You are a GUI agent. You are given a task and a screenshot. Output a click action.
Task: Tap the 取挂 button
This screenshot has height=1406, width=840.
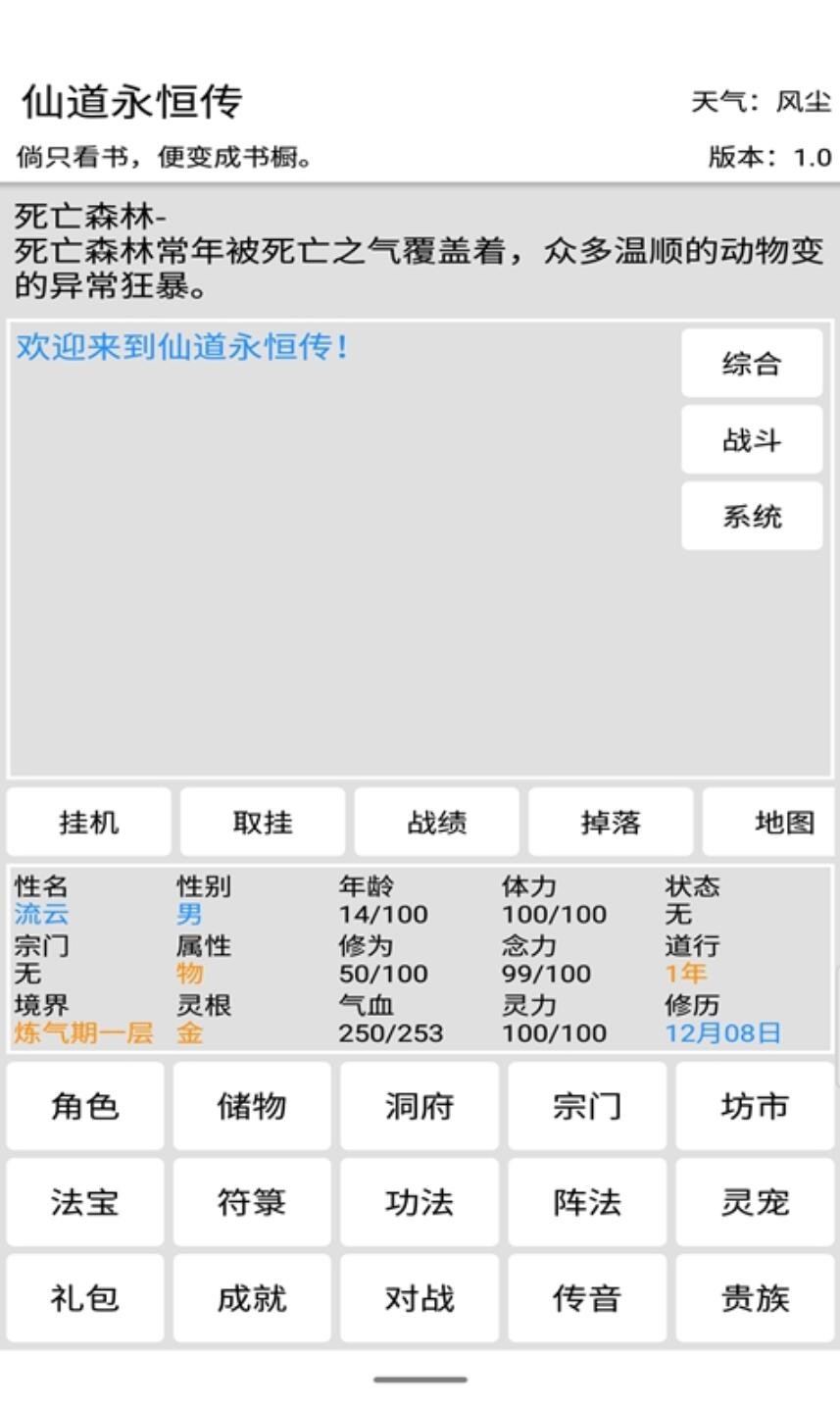coord(263,822)
